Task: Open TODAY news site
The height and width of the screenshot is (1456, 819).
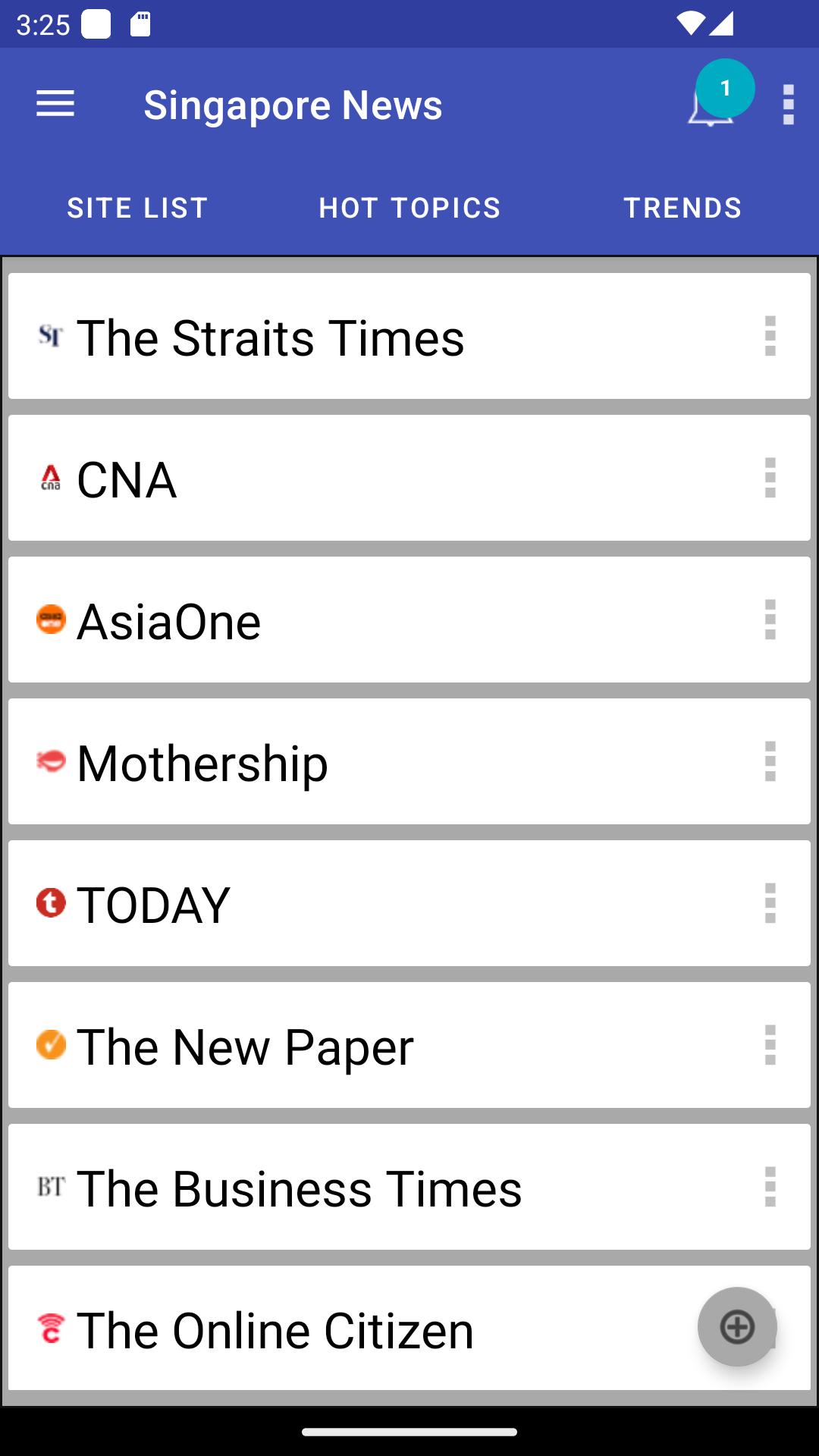Action: tap(409, 903)
